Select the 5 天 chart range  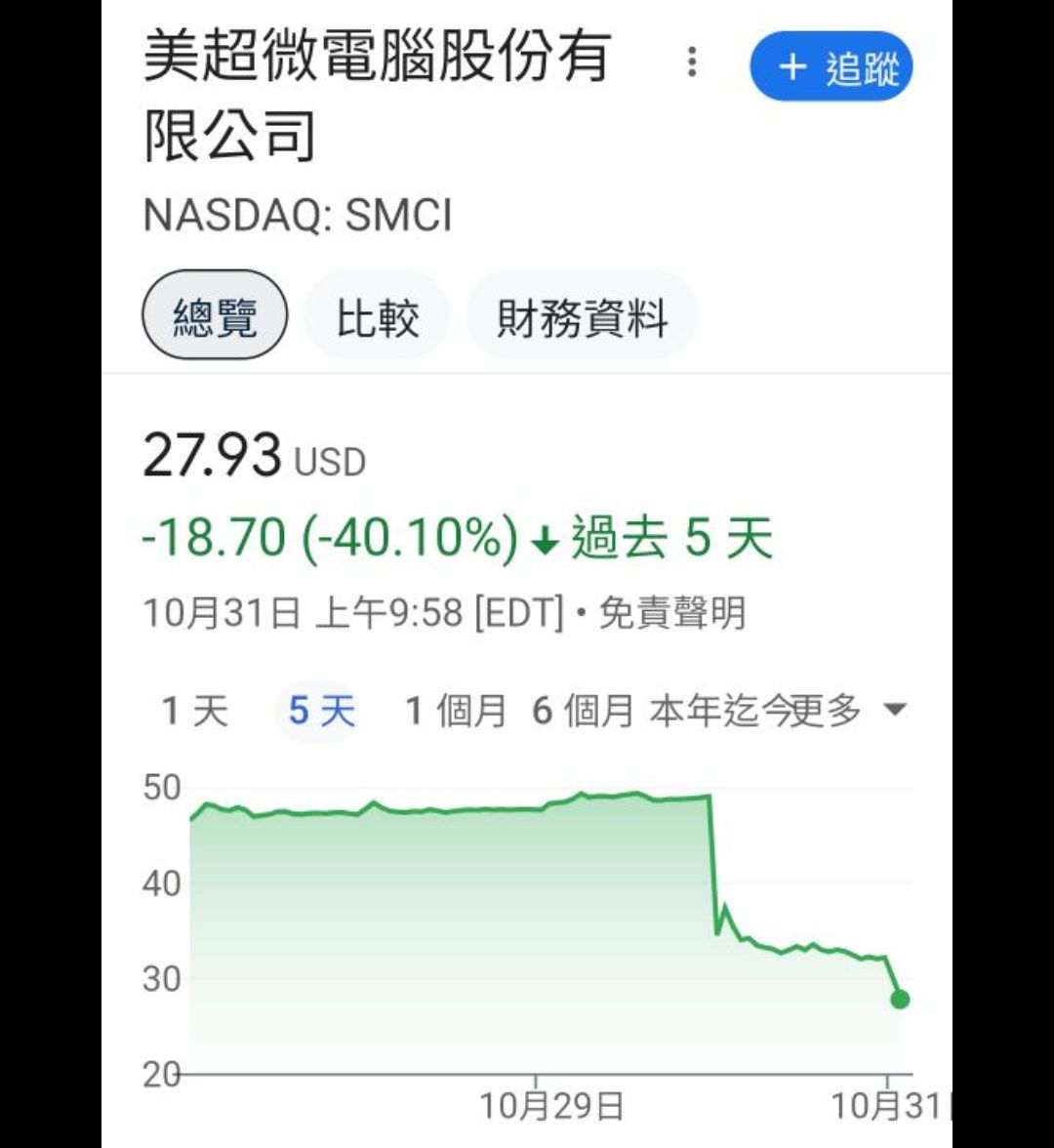click(x=322, y=712)
